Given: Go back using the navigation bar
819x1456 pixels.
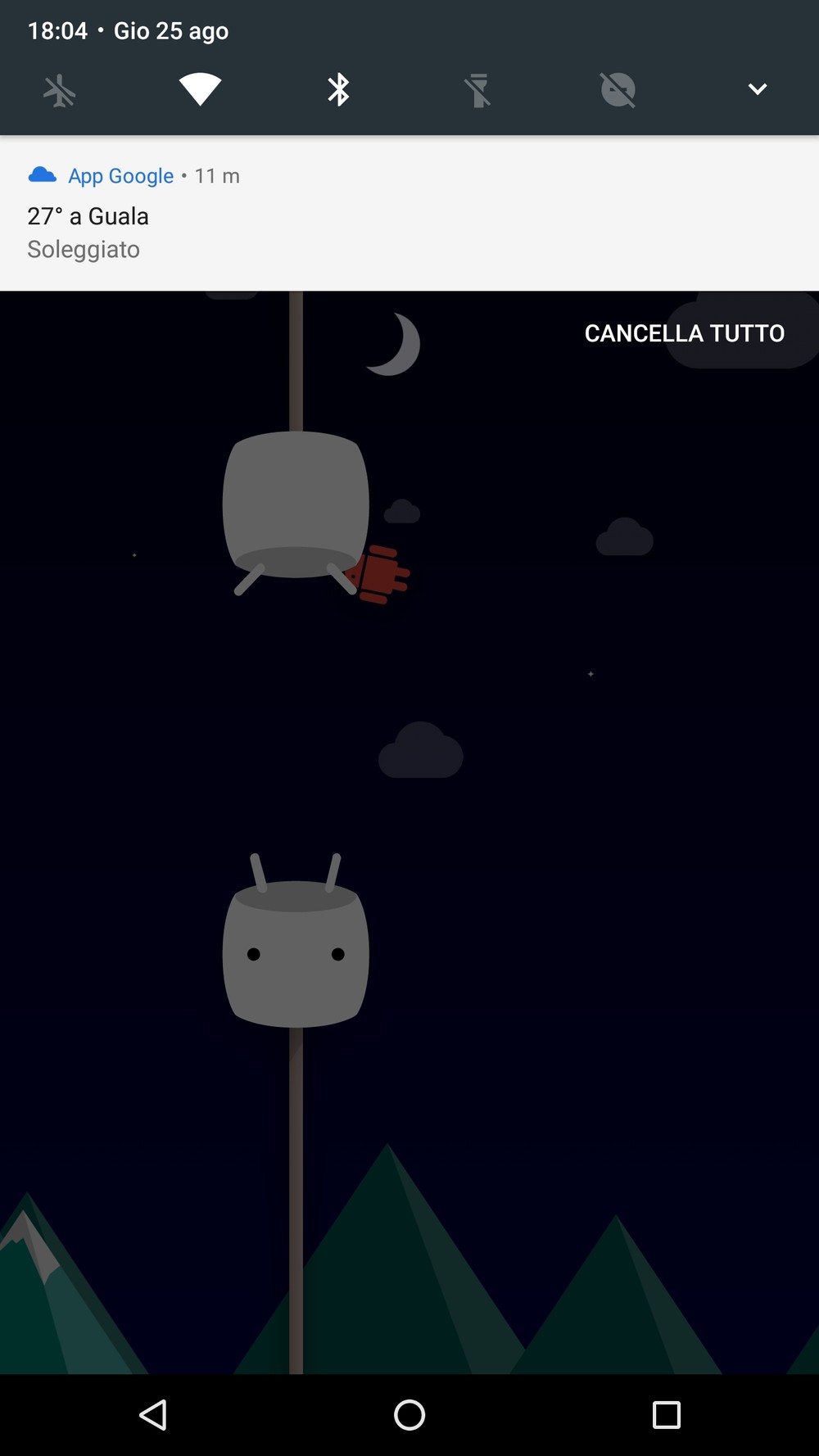Looking at the screenshot, I should (x=153, y=1415).
